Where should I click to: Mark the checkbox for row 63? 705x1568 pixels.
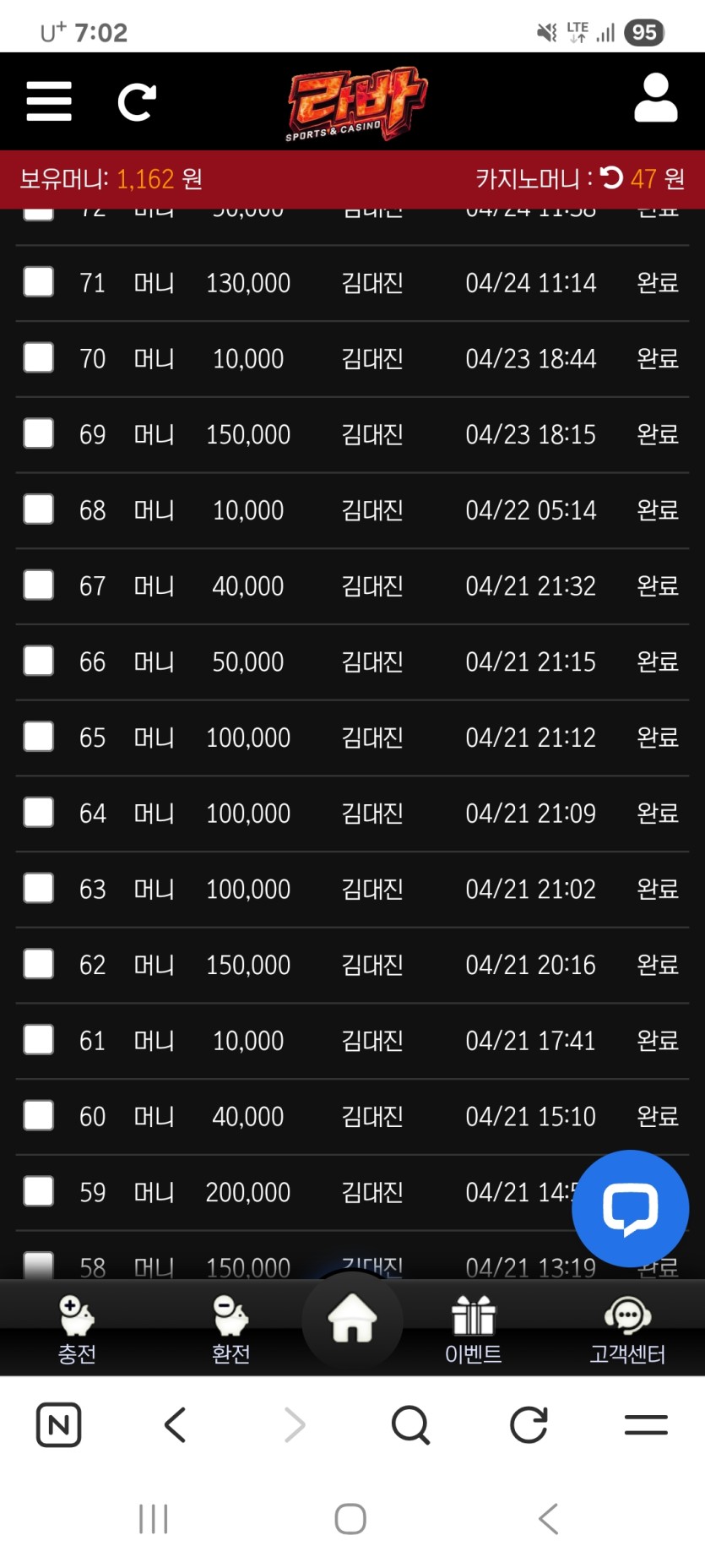click(x=39, y=888)
